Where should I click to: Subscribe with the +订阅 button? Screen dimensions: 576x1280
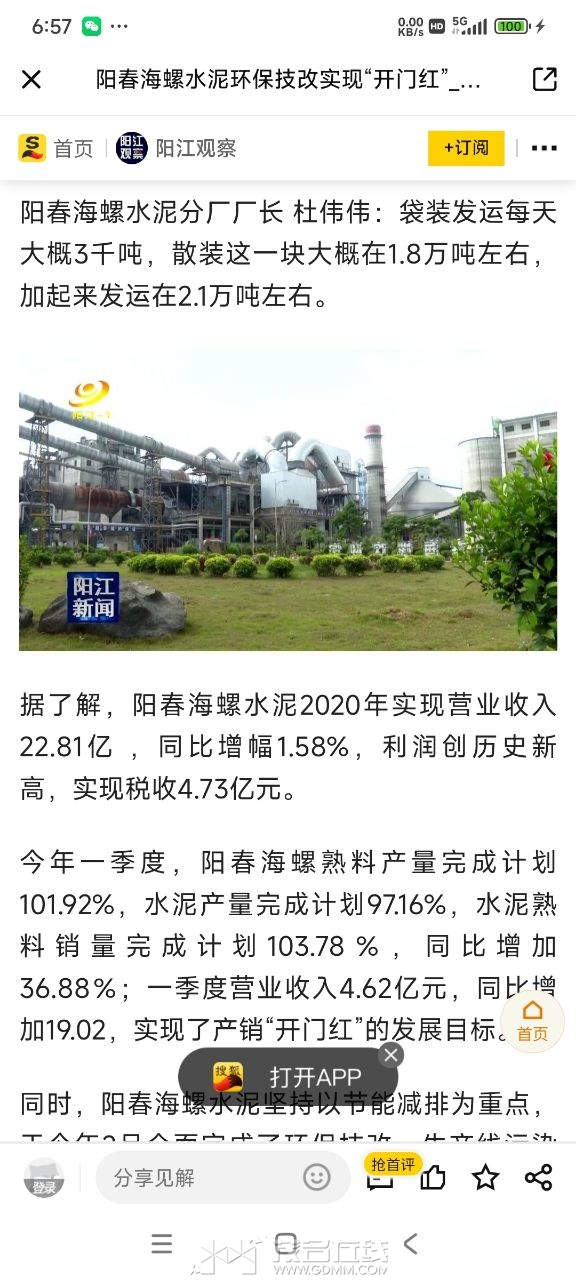(466, 148)
